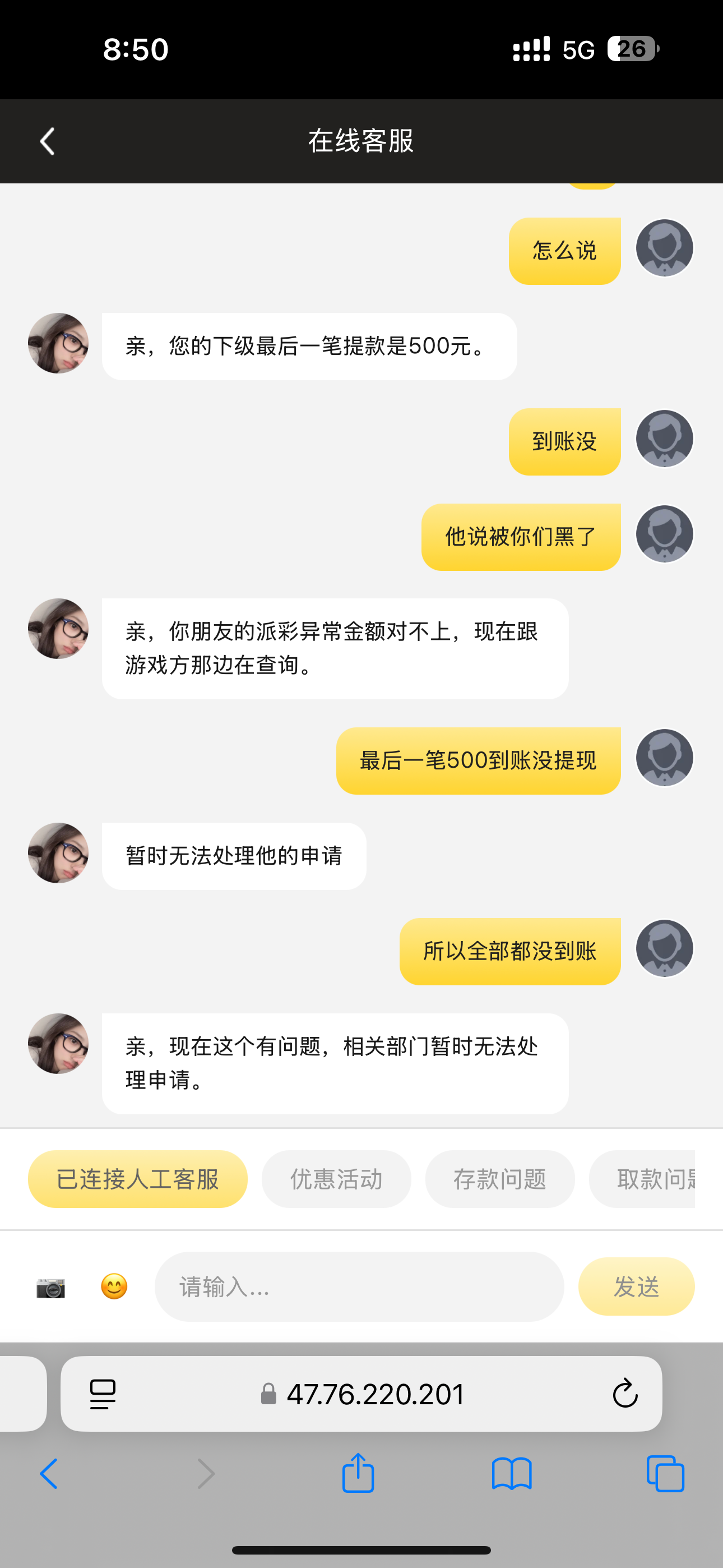This screenshot has width=723, height=1568.
Task: Reload the page in Safari
Action: tap(624, 1394)
